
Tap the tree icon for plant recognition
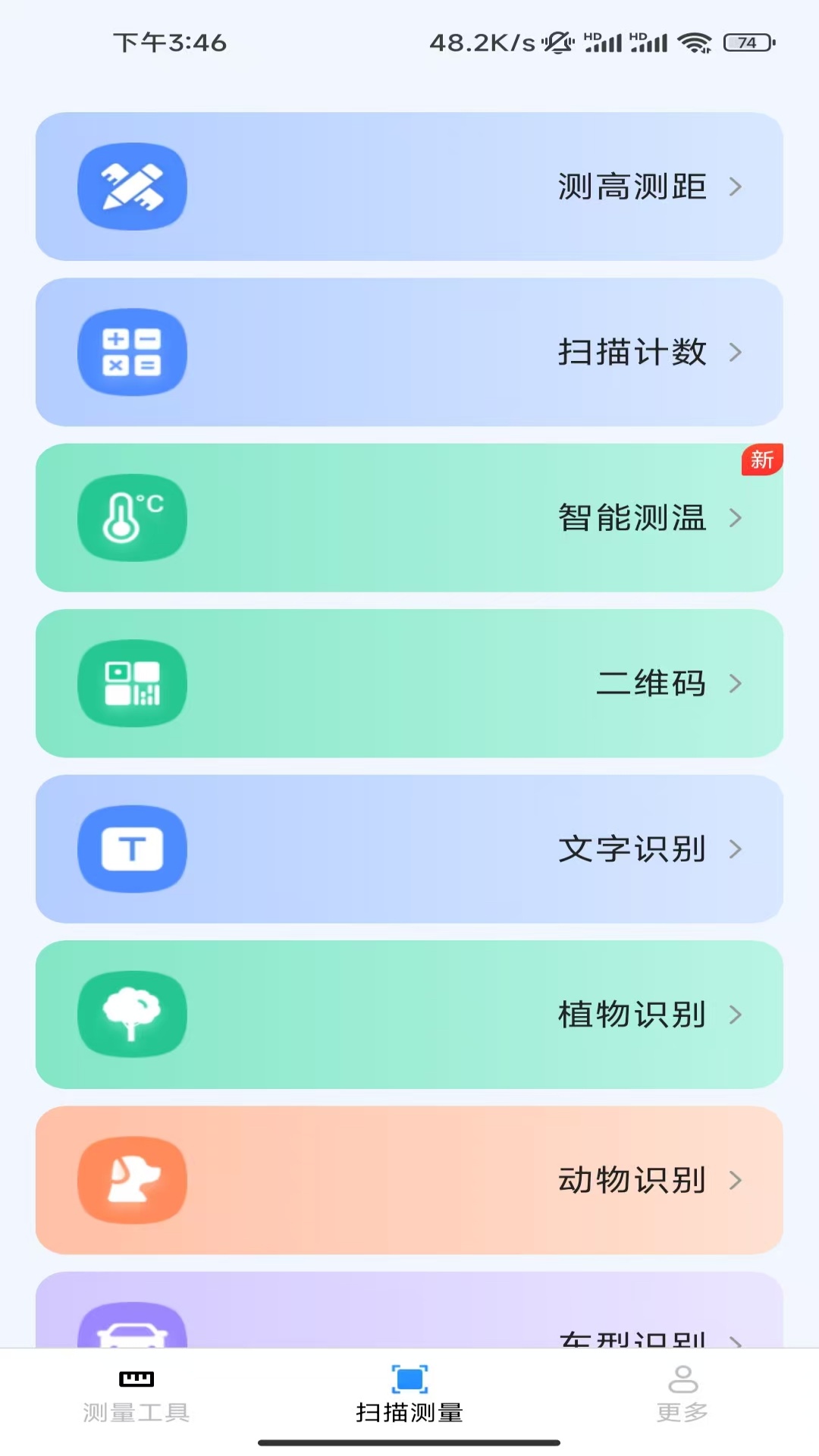click(x=132, y=1015)
